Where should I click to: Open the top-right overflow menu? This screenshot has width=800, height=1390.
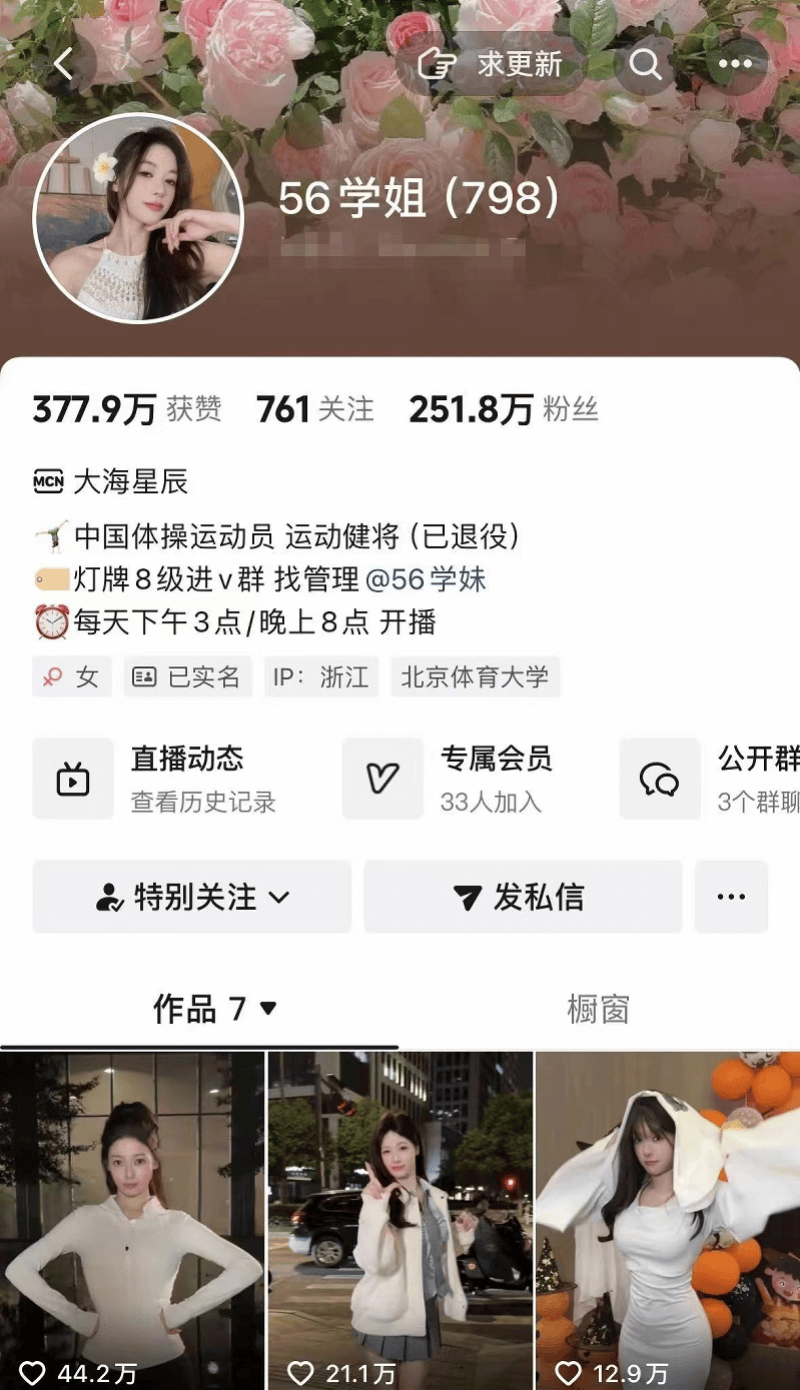pyautogui.click(x=735, y=65)
